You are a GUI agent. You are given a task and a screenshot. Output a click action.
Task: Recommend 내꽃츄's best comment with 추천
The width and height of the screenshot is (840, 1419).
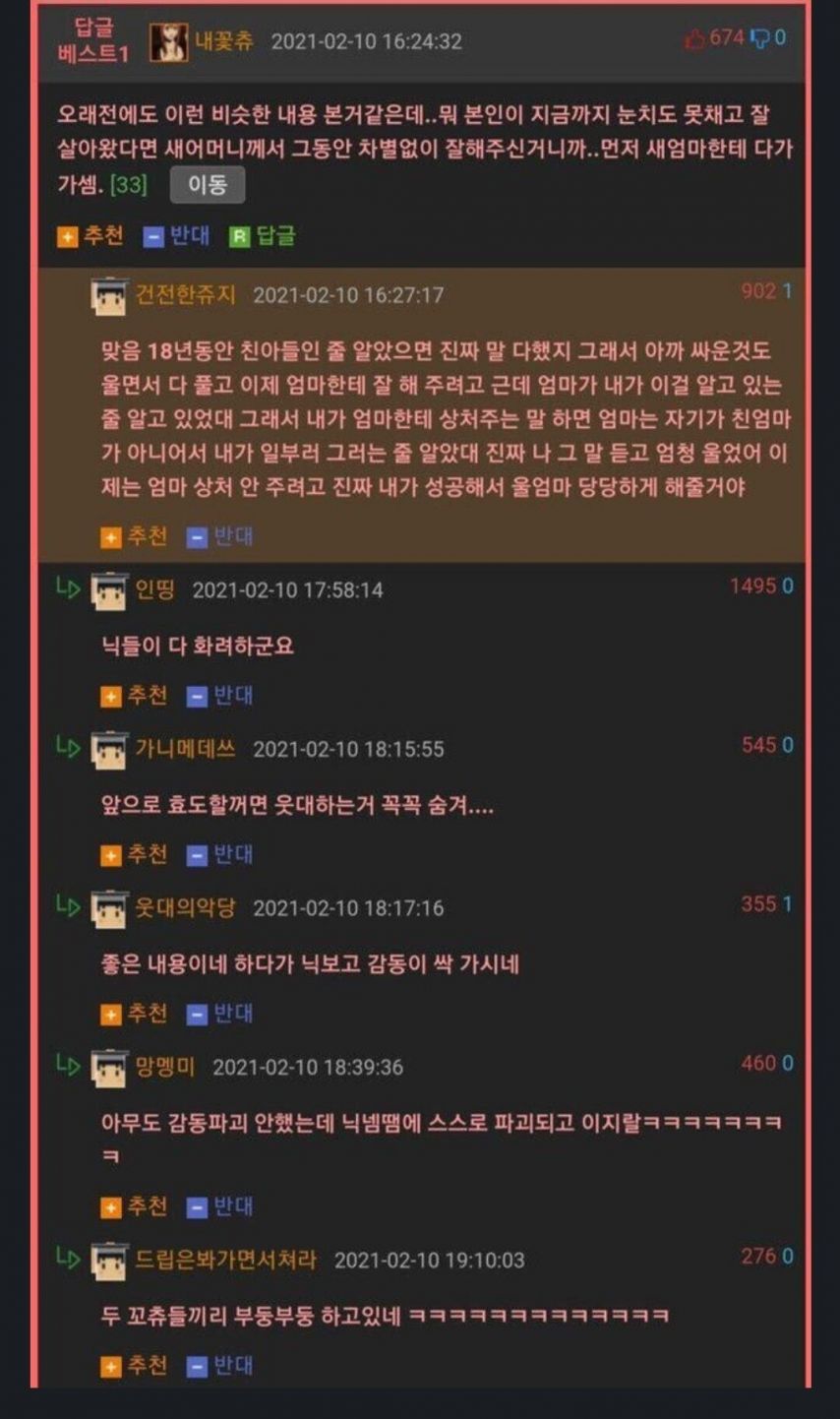[90, 236]
